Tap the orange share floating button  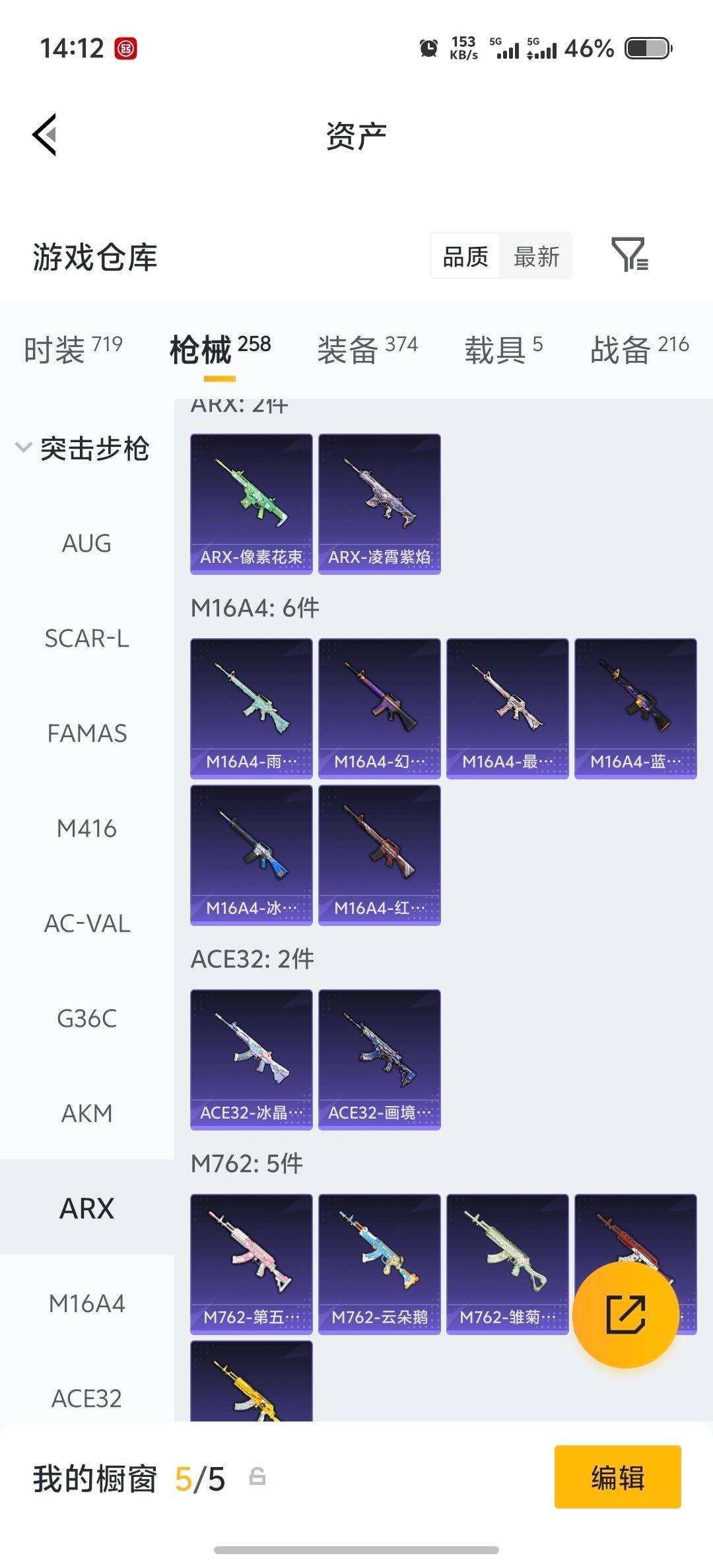[x=624, y=1314]
